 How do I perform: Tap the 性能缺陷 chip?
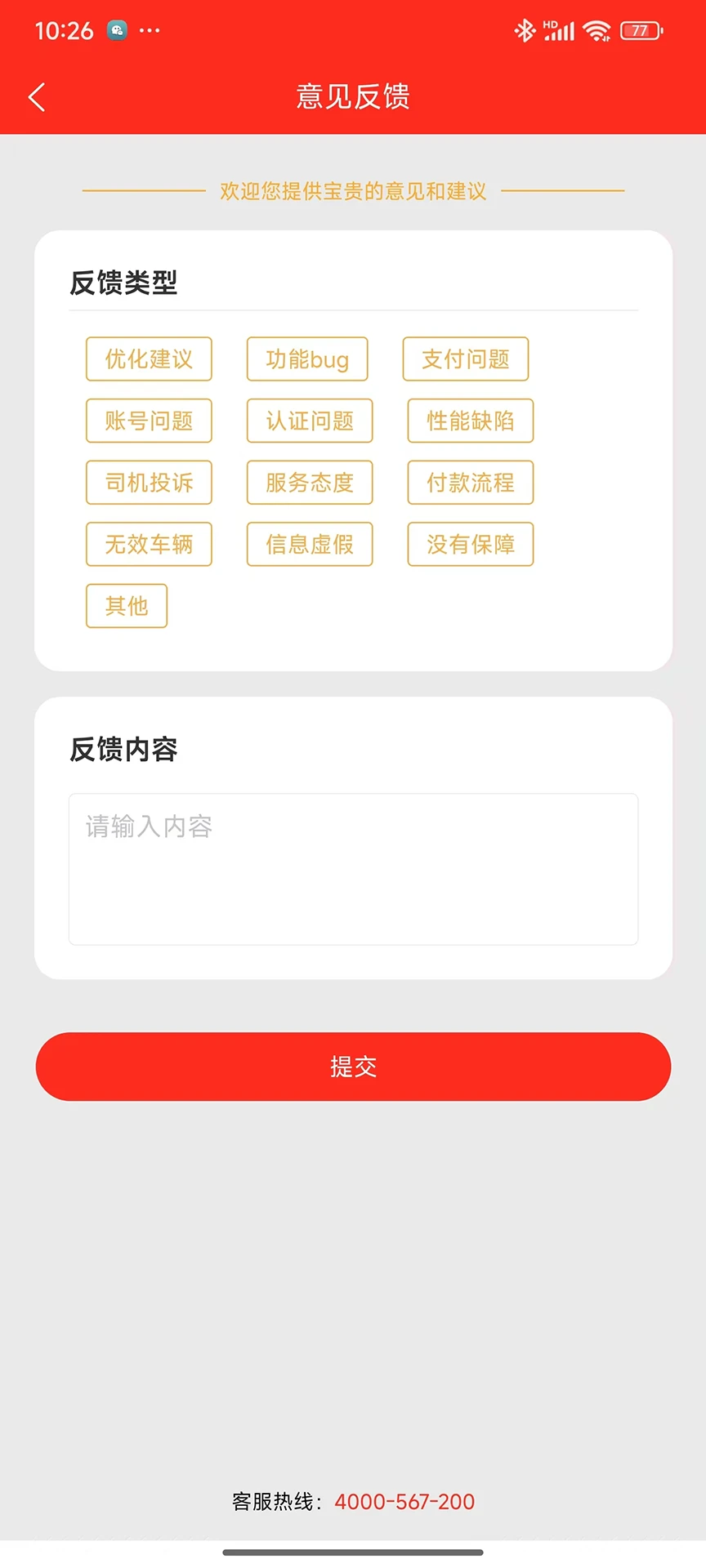(471, 421)
